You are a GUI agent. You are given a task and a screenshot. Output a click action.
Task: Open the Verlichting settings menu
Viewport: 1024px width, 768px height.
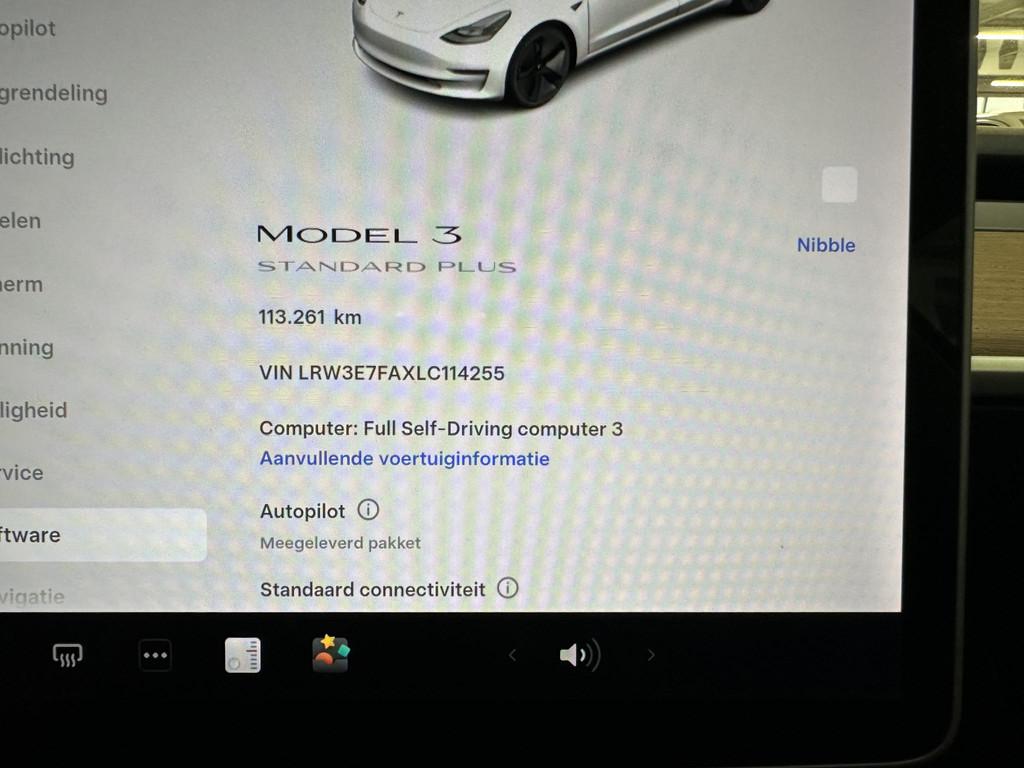coord(38,157)
